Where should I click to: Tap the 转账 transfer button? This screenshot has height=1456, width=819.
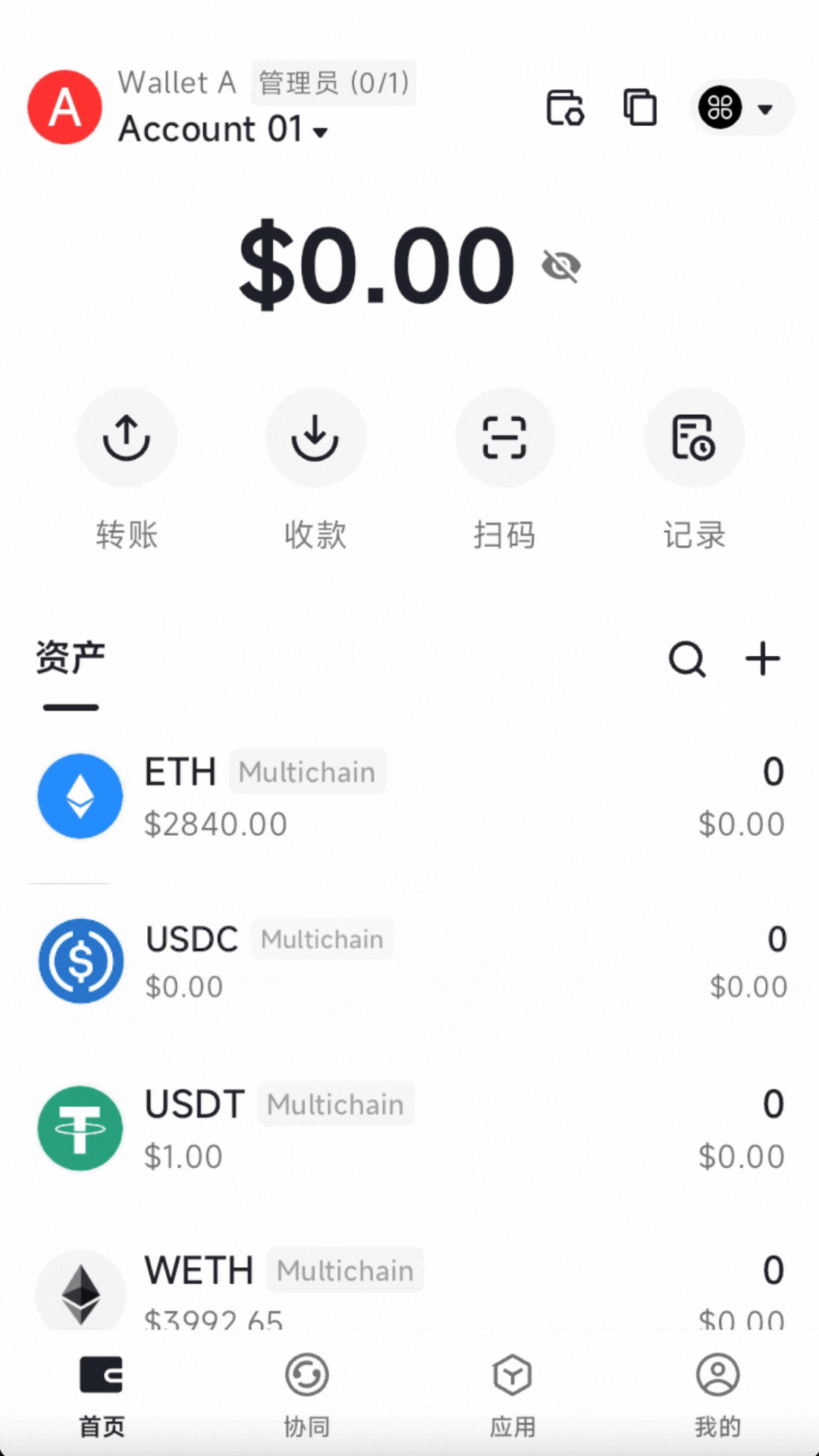coord(127,438)
